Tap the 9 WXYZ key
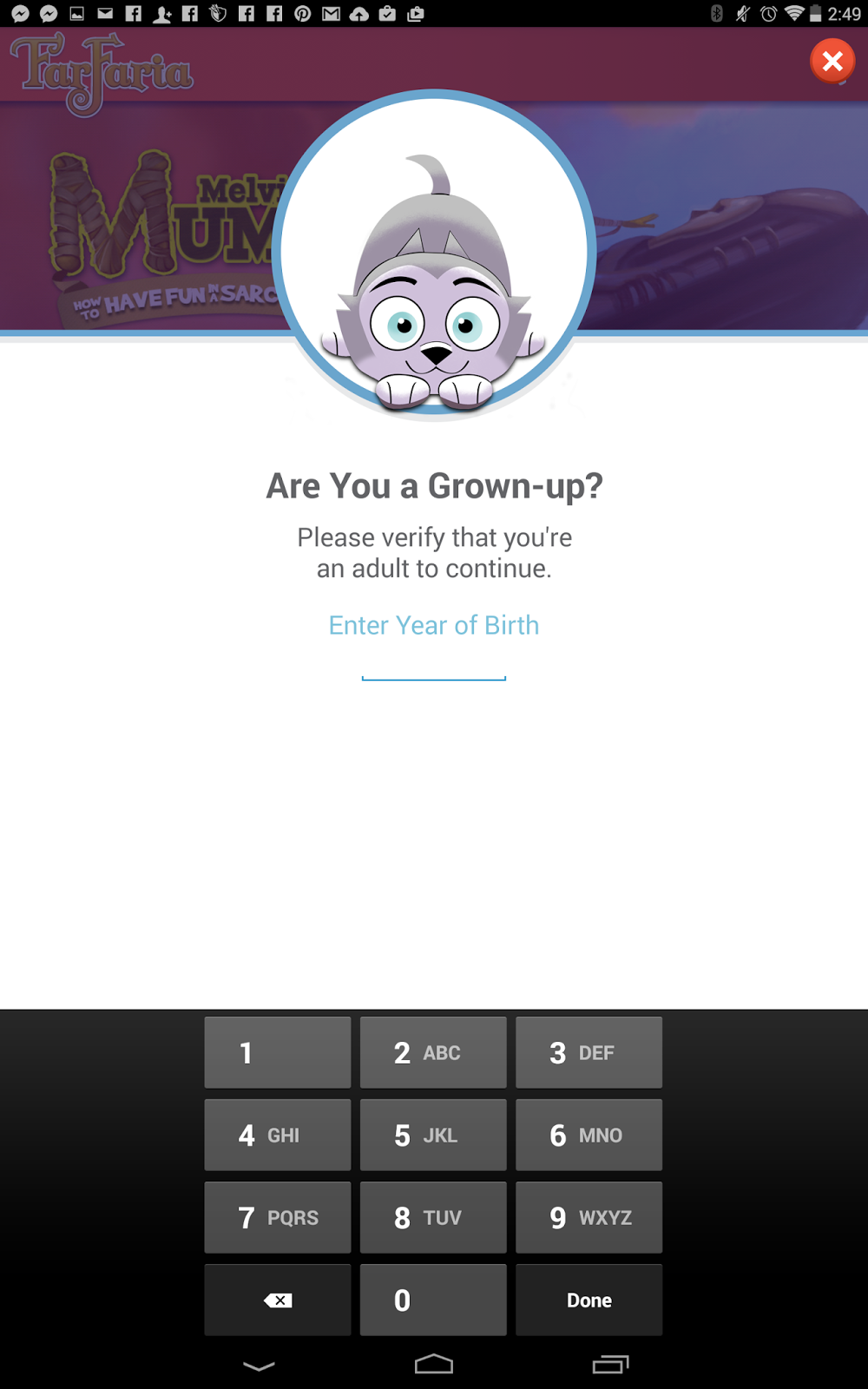This screenshot has height=1389, width=868. pos(589,1217)
